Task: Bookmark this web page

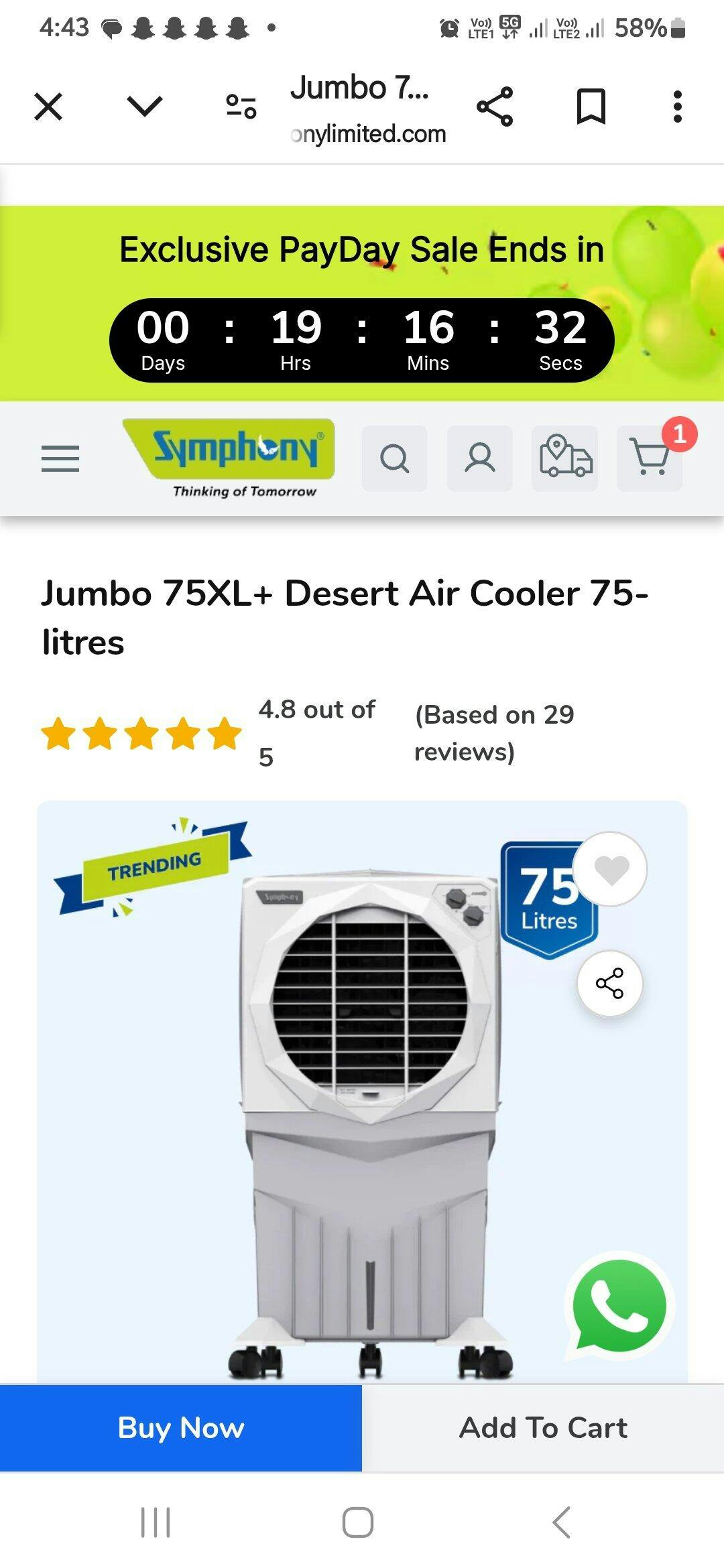Action: pos(591,107)
